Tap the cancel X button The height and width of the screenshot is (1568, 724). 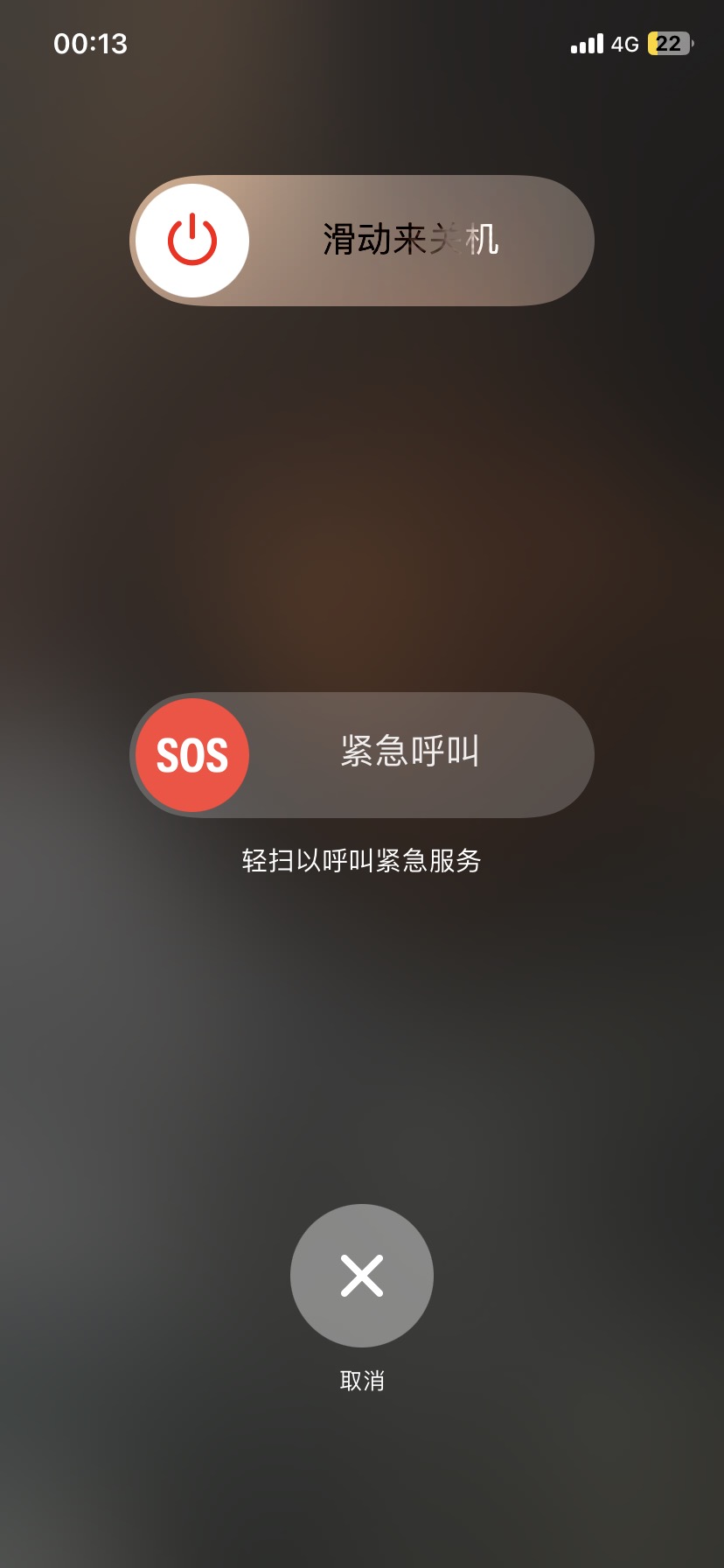point(362,1275)
